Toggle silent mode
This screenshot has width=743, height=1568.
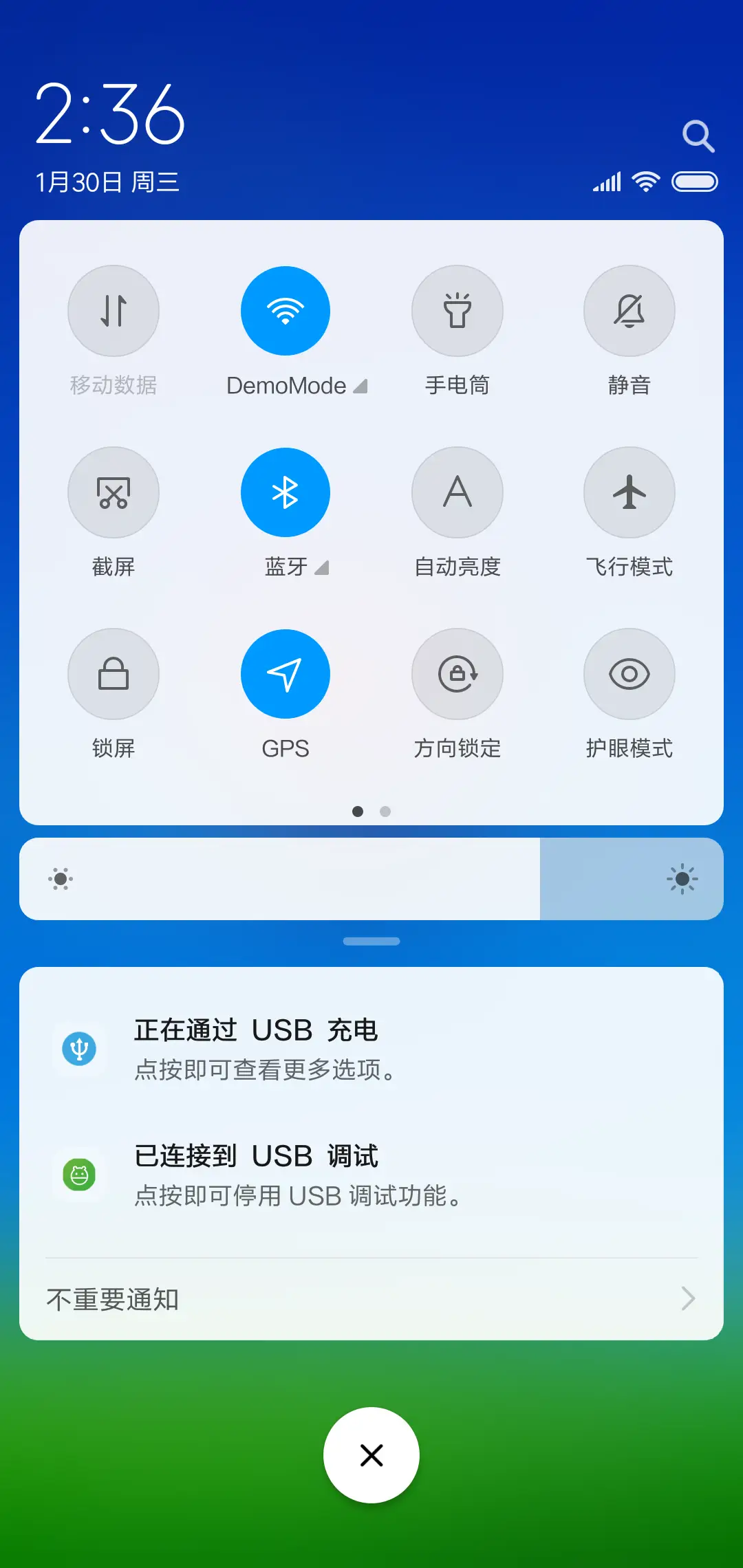pos(629,311)
